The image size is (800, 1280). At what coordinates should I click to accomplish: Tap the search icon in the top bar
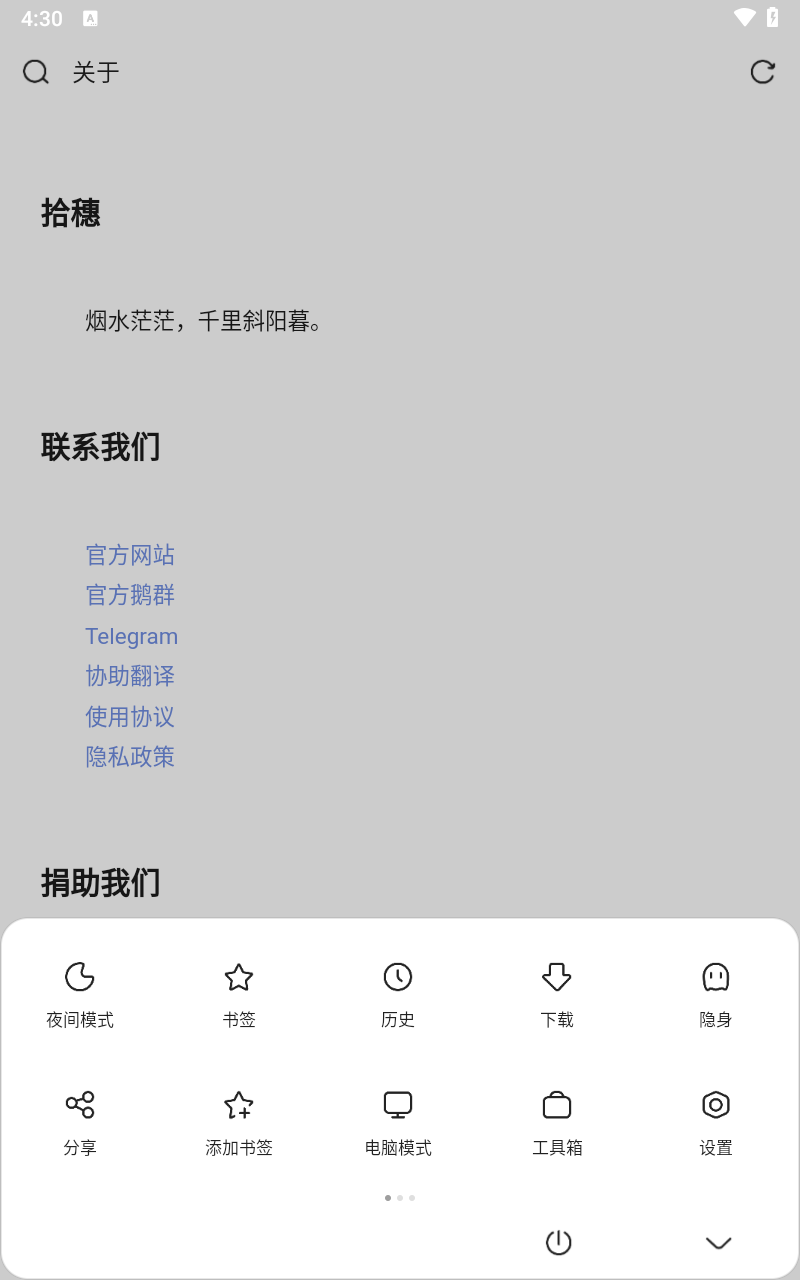[x=36, y=71]
